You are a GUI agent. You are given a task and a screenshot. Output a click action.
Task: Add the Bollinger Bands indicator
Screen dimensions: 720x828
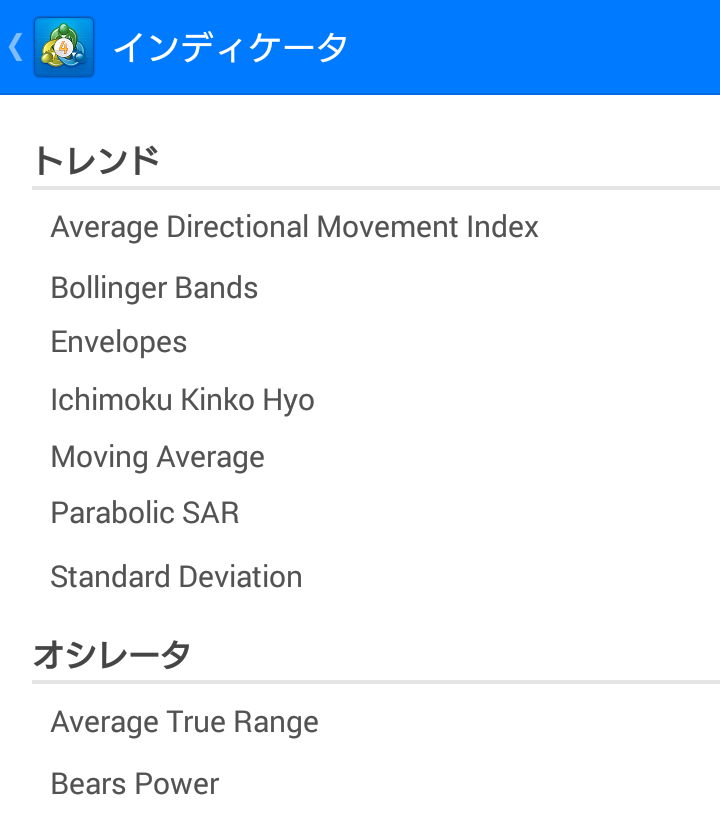(155, 288)
